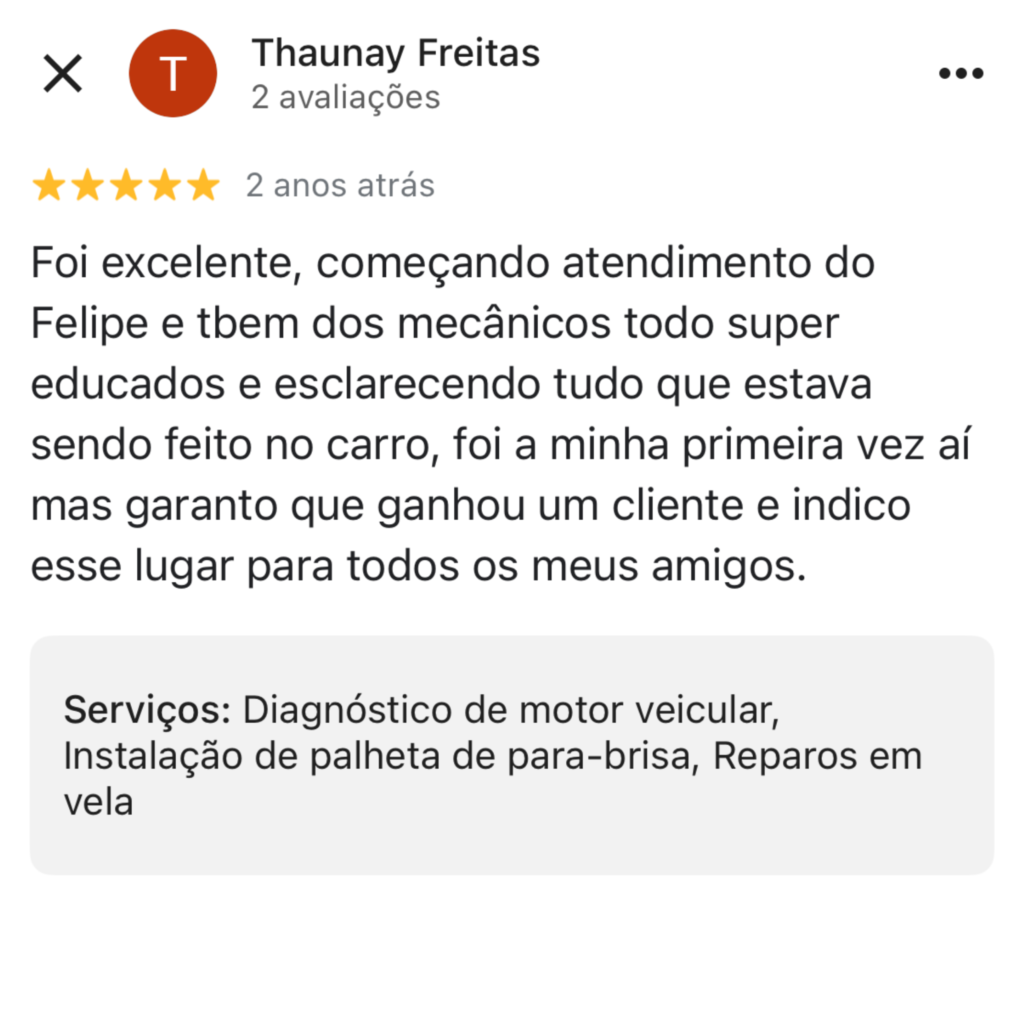Close the review view

click(x=63, y=73)
